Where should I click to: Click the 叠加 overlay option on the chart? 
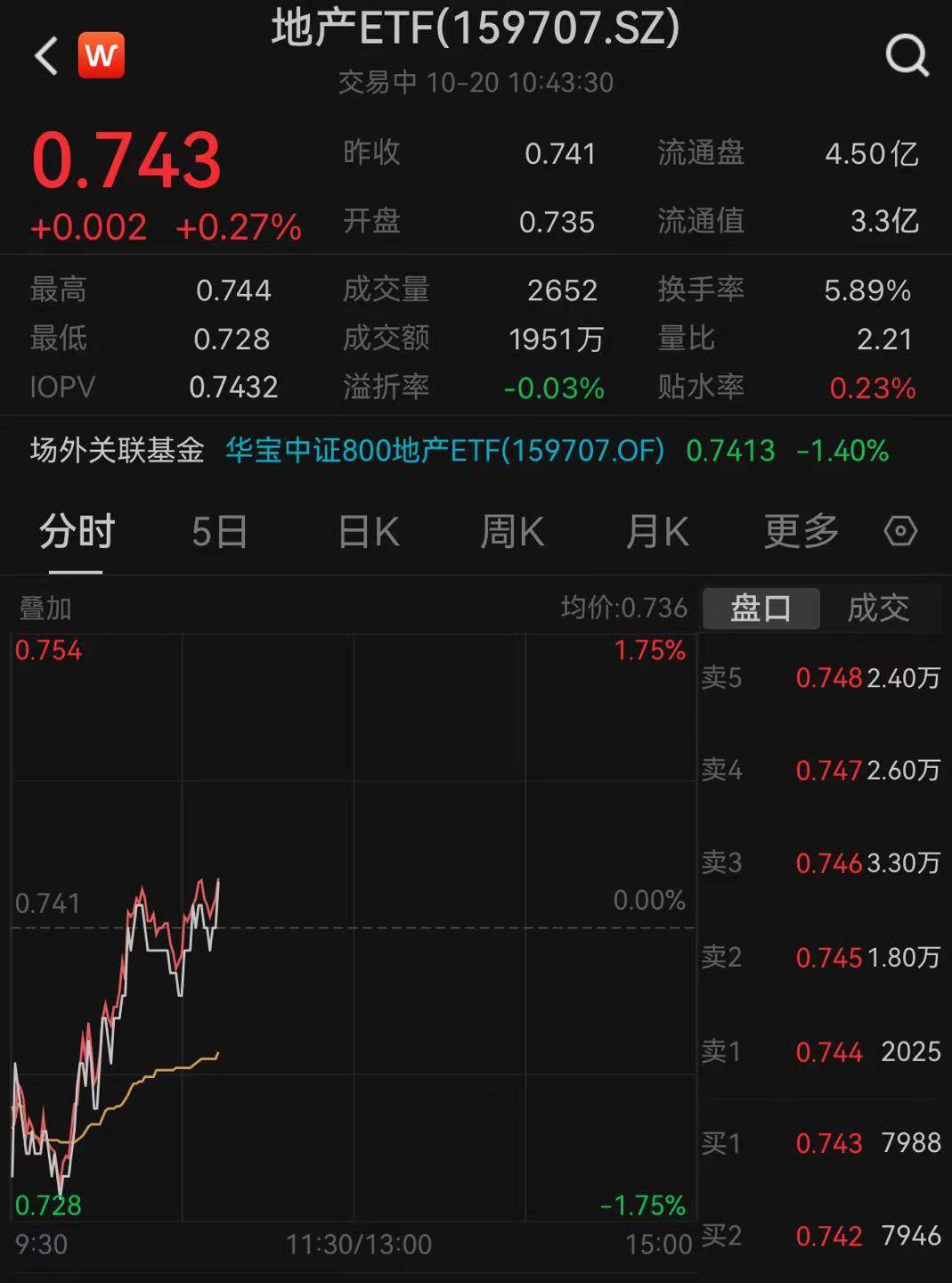pos(43,609)
